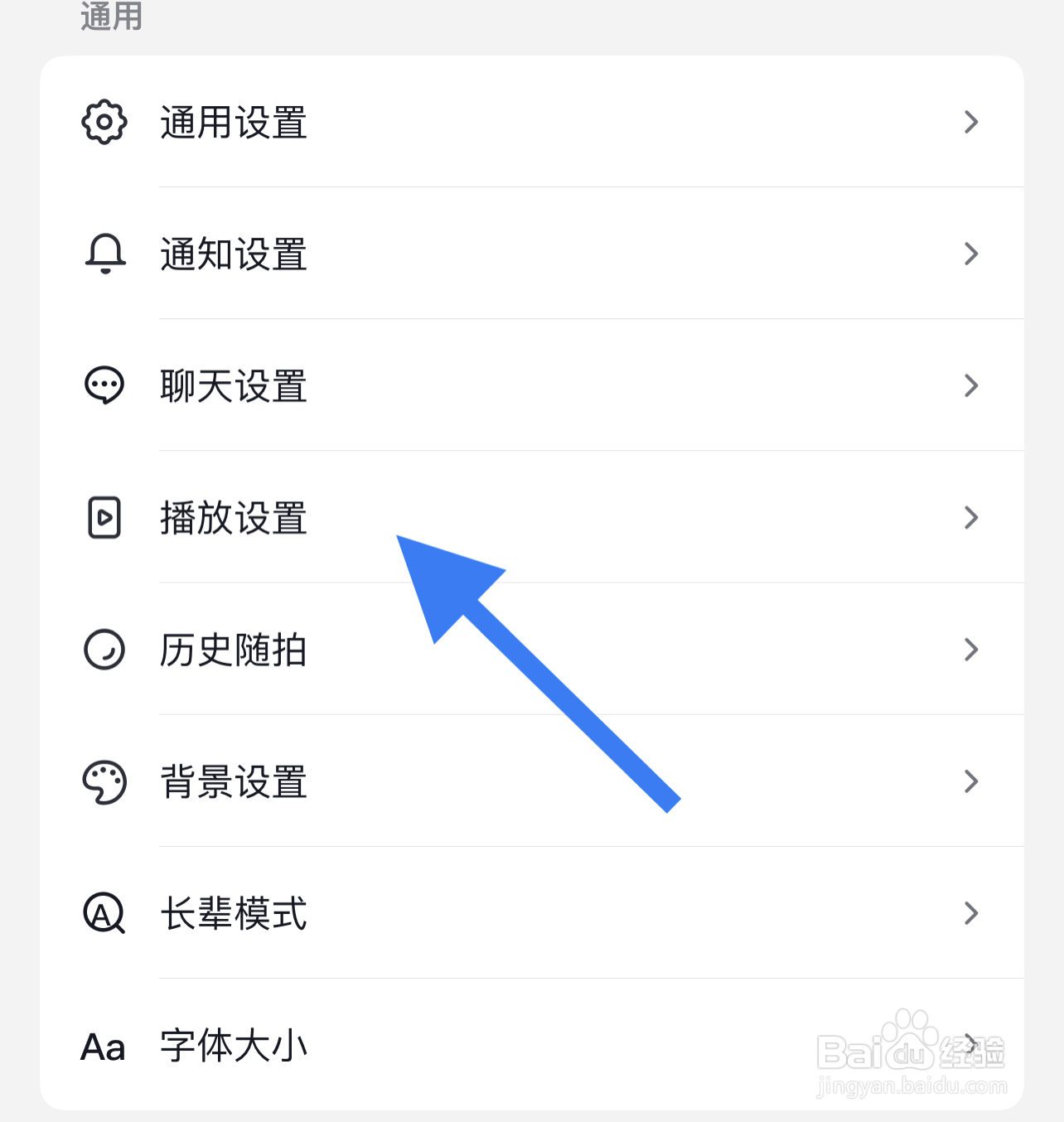
Task: Open the 背景设置 entry
Action: pos(233,781)
